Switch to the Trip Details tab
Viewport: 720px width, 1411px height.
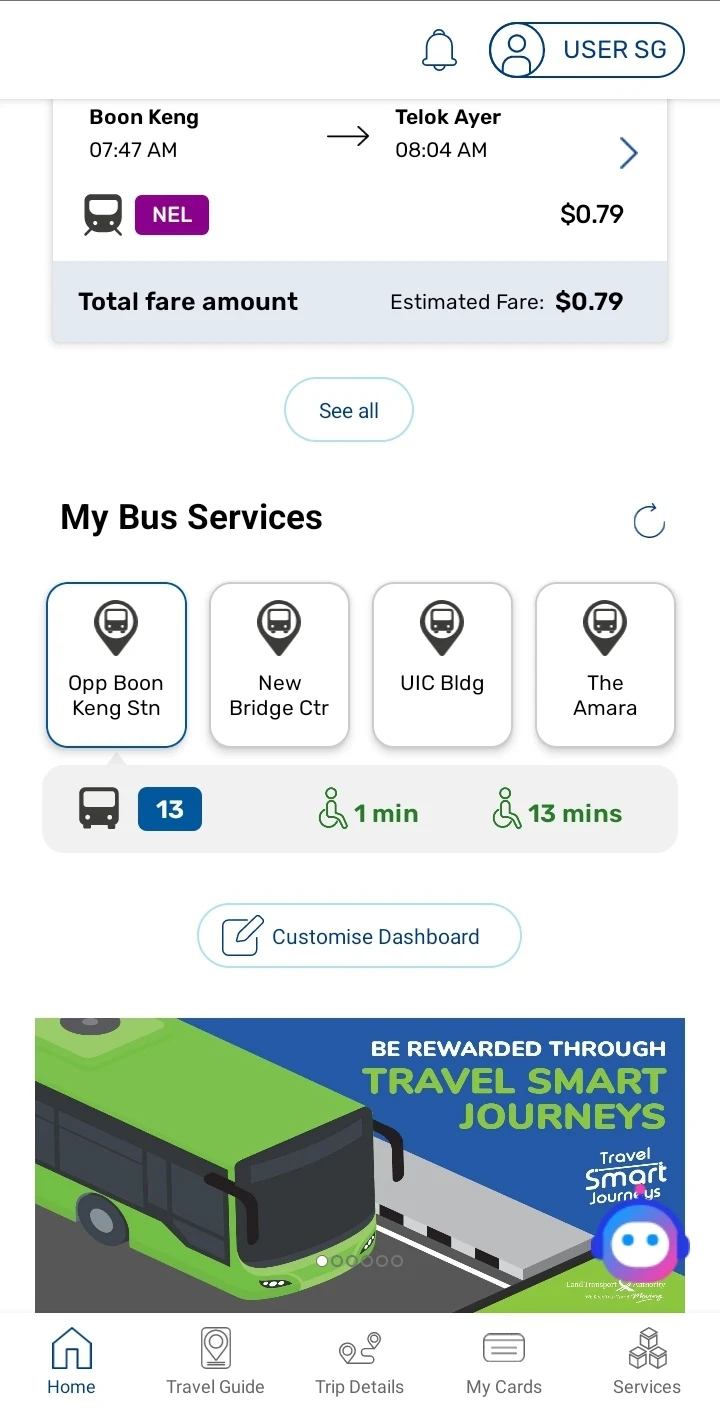pyautogui.click(x=359, y=1361)
